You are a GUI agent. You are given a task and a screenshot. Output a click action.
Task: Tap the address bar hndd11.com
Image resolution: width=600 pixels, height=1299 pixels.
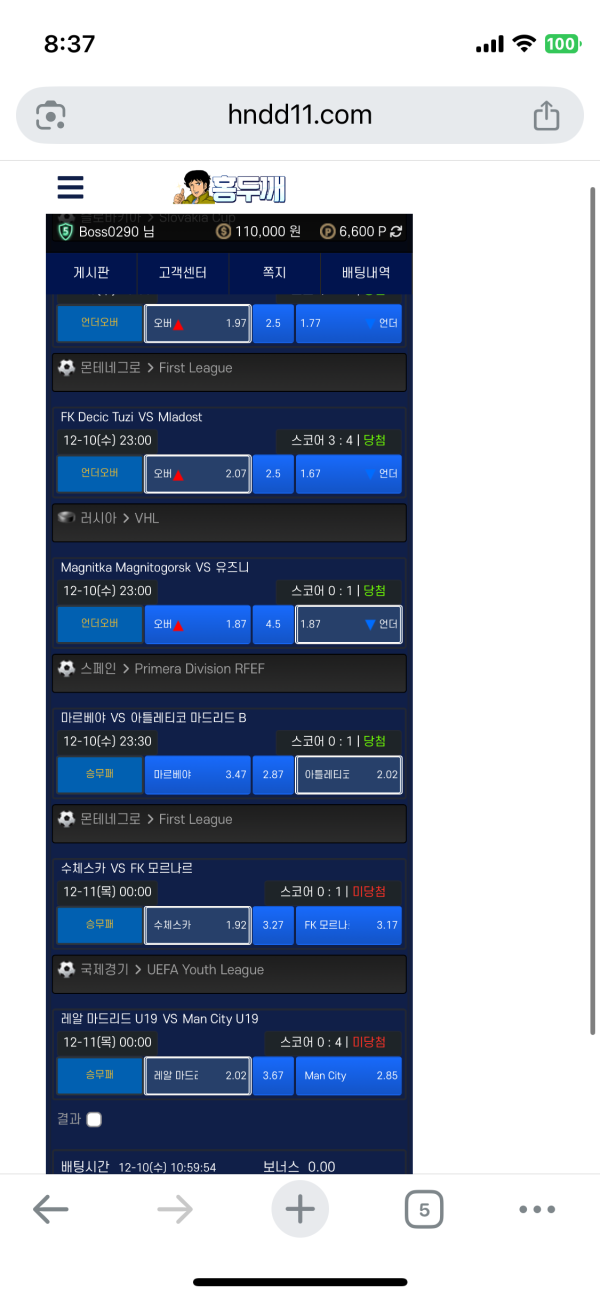tap(300, 115)
